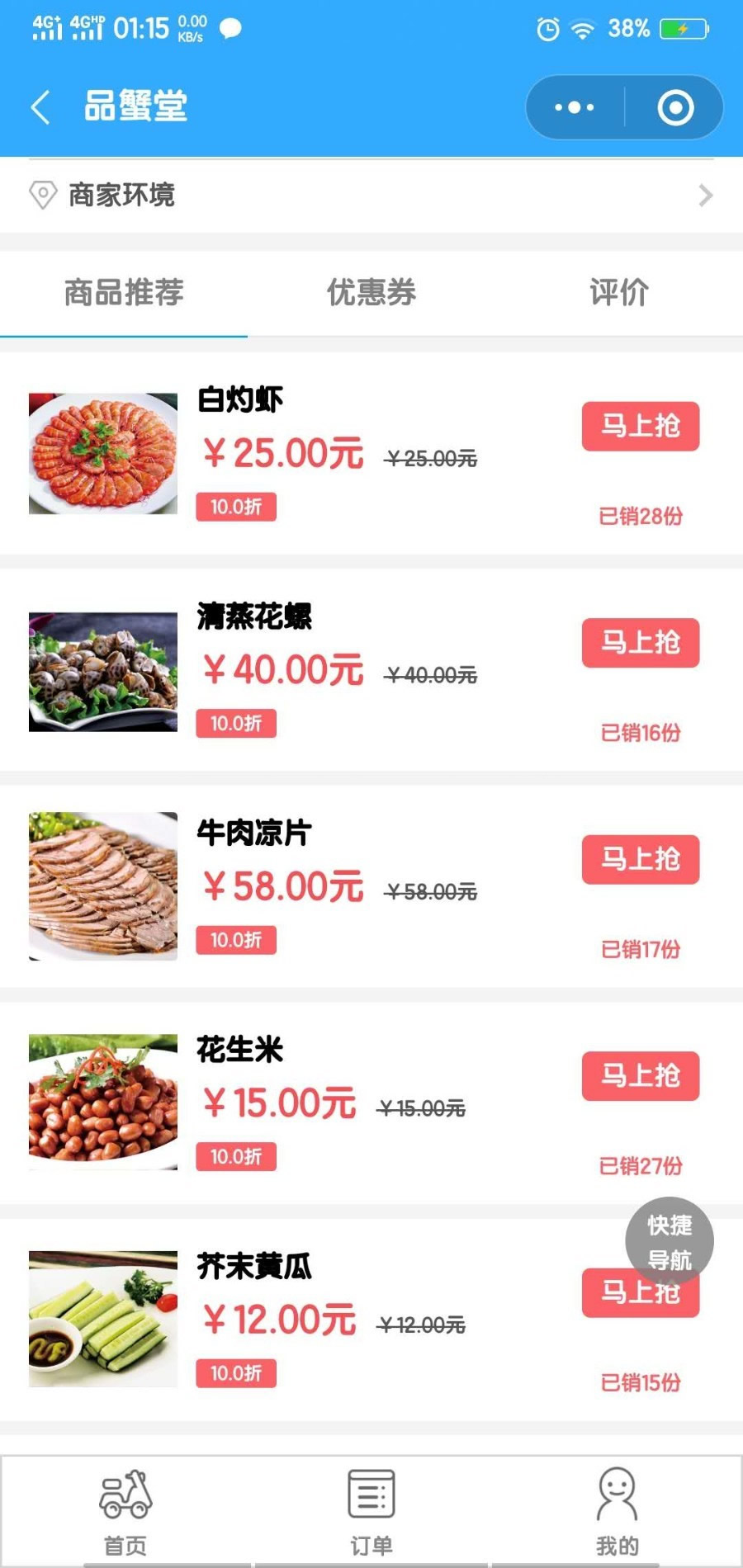Tap 马上抢 for 白灼虾
743x1568 pixels.
click(641, 427)
